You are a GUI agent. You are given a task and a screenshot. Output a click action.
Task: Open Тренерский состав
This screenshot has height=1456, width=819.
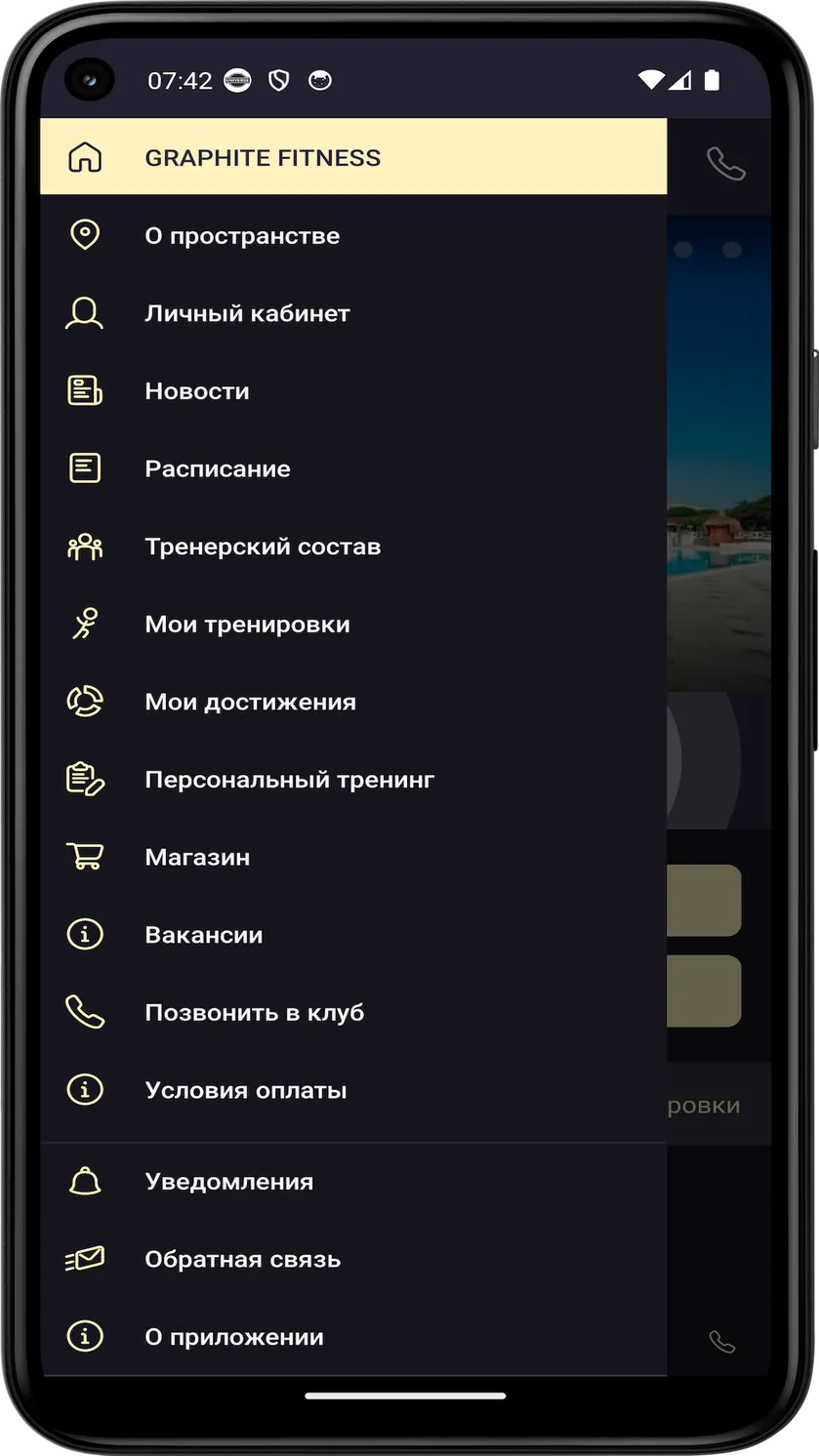click(x=353, y=546)
